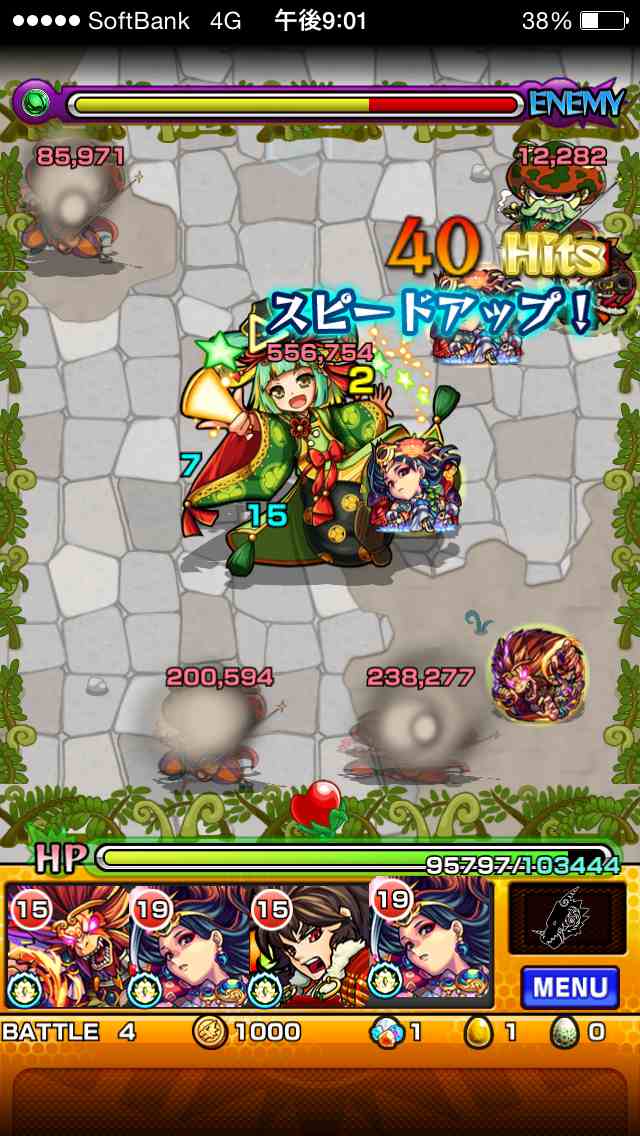
Task: Tap the dark dragon silhouette panel above MENU
Action: [567, 918]
